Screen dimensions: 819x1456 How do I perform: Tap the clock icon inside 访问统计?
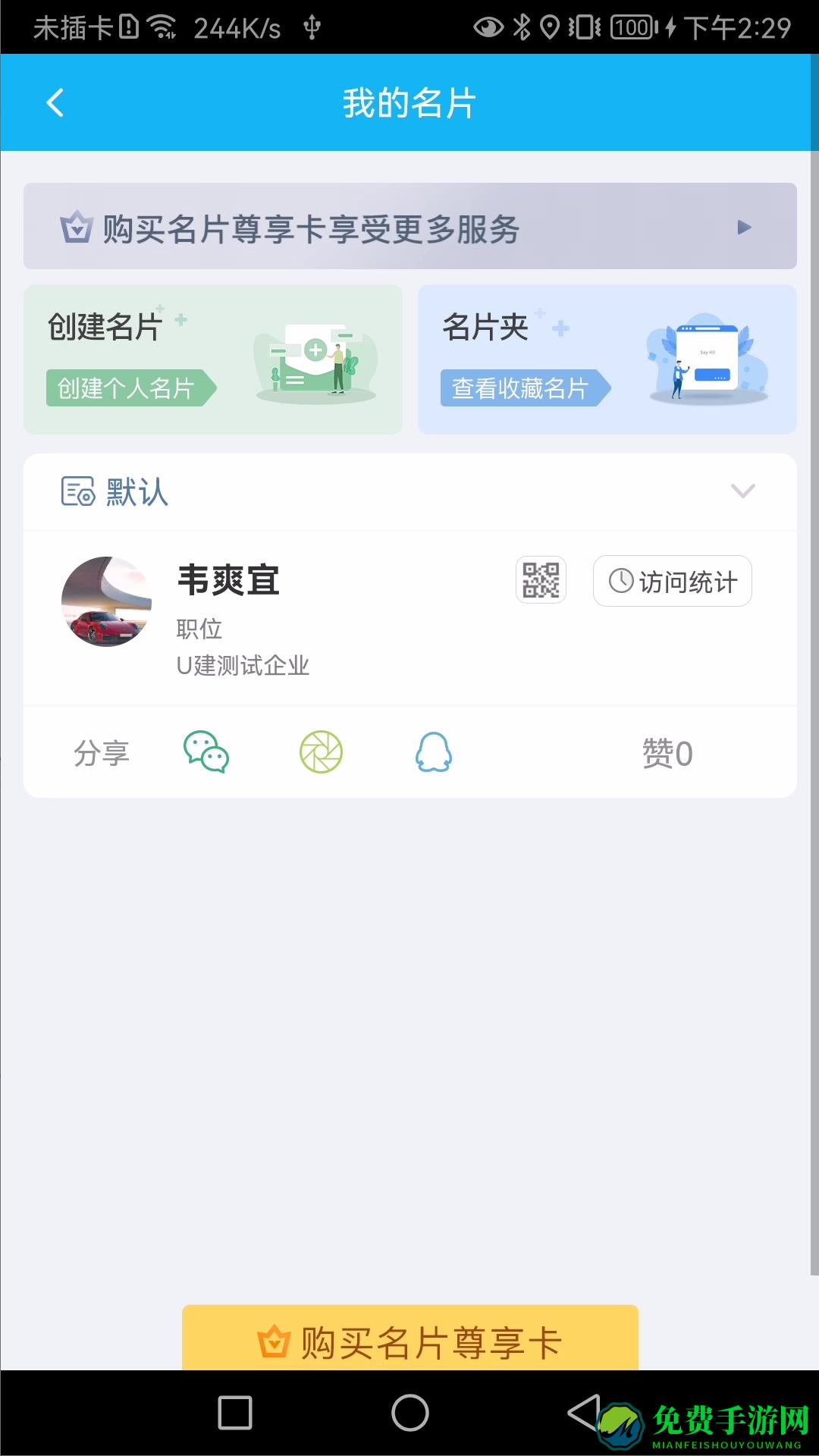coord(620,580)
